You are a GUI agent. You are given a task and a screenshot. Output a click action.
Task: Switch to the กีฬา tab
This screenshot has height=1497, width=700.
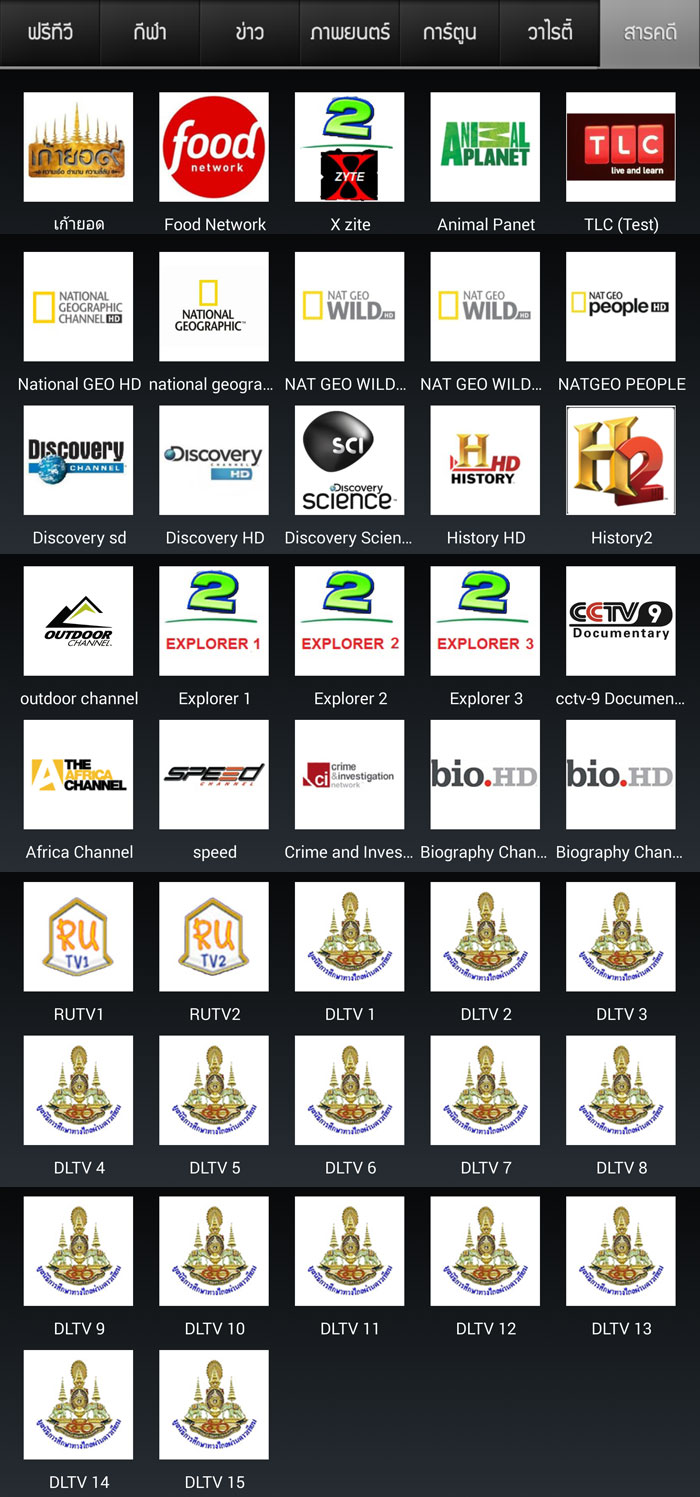coord(150,33)
